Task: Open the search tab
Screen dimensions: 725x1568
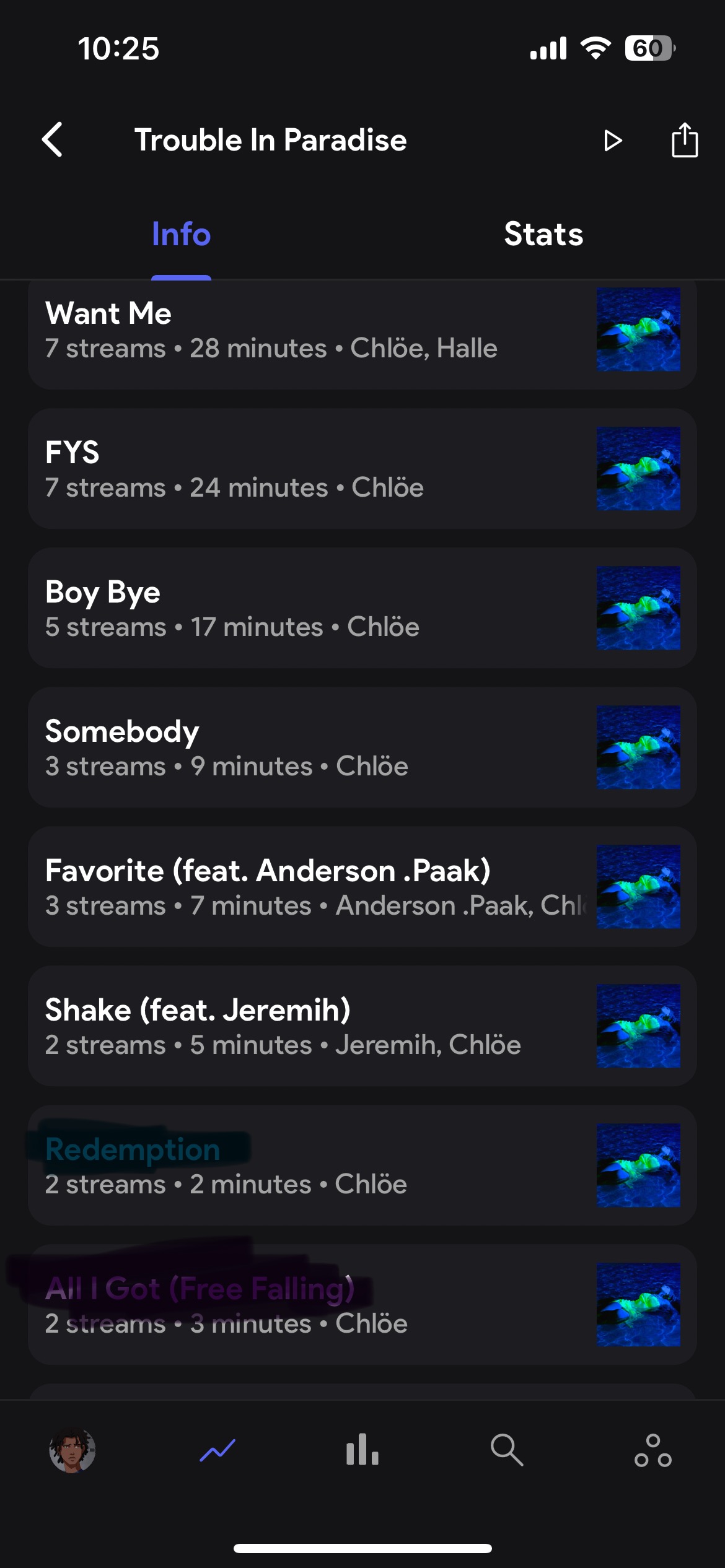Action: pyautogui.click(x=507, y=1450)
